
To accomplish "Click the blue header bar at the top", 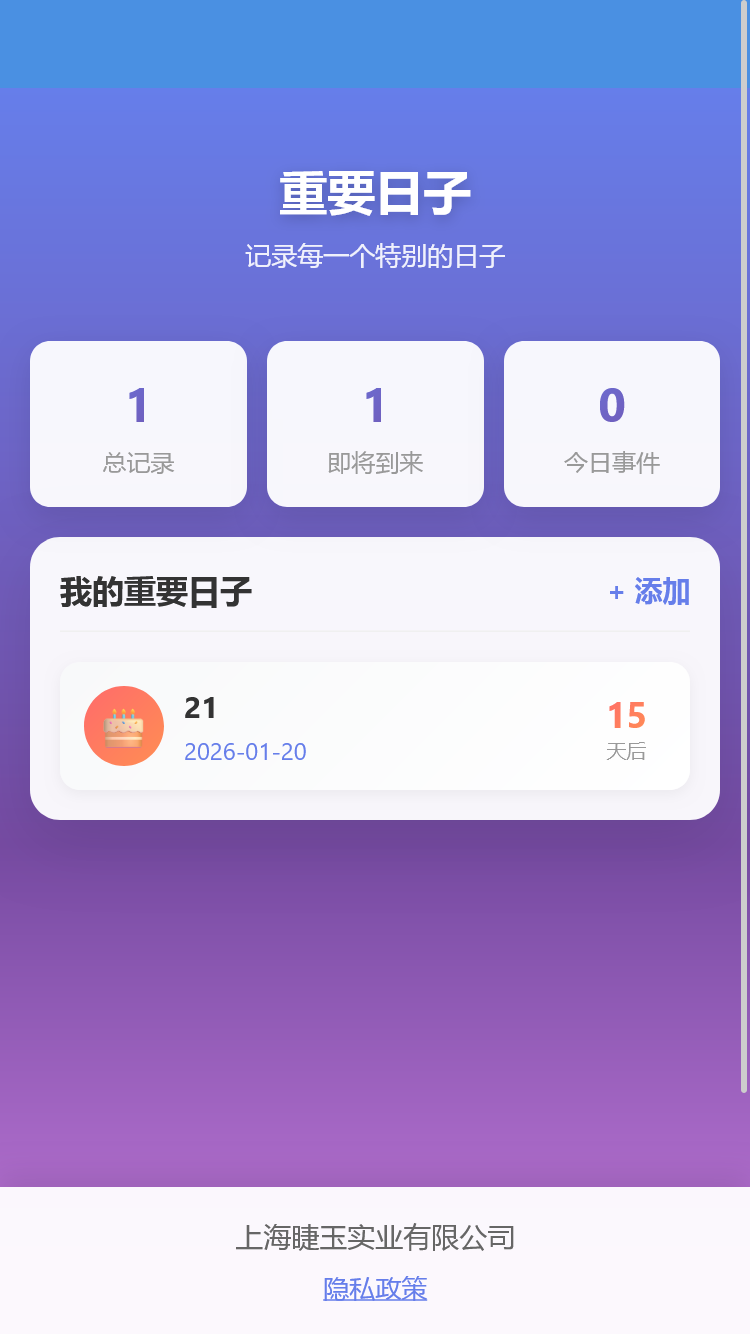I will pyautogui.click(x=375, y=42).
